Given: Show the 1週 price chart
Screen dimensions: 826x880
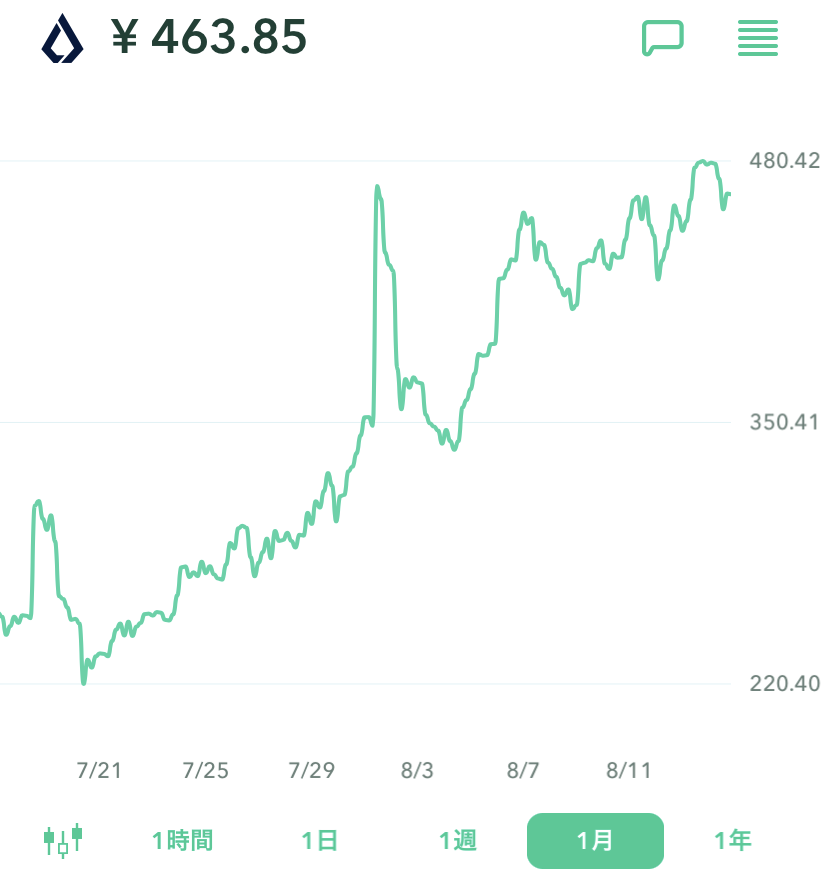Looking at the screenshot, I should pos(457,841).
